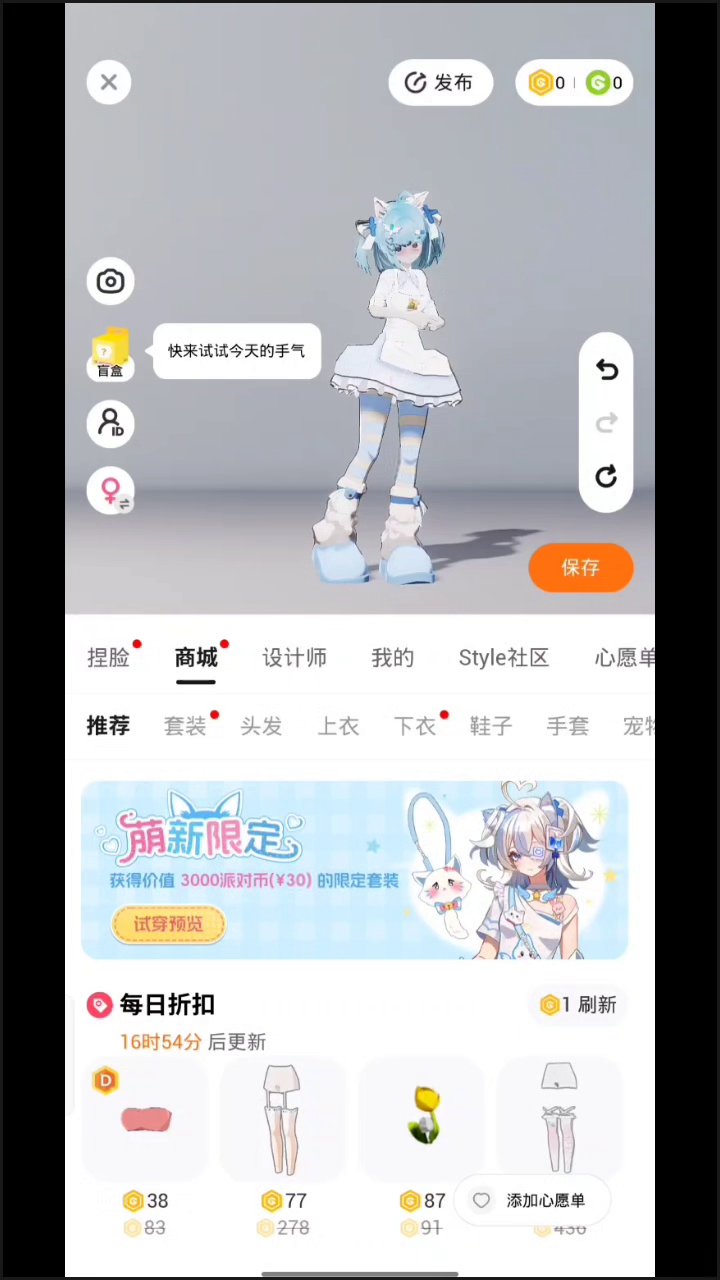Switch to the 设计师 tab

coord(294,658)
